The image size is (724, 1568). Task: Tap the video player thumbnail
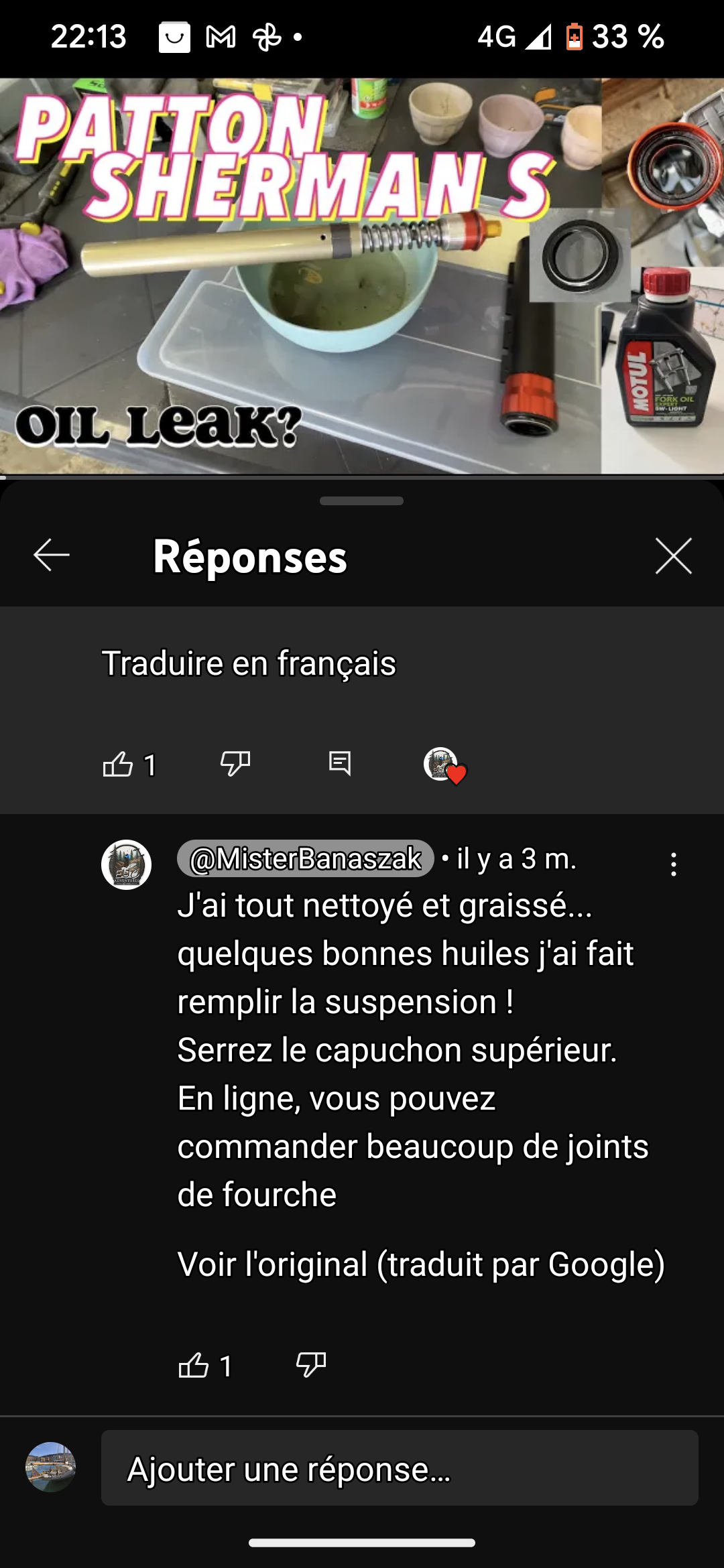[x=362, y=276]
